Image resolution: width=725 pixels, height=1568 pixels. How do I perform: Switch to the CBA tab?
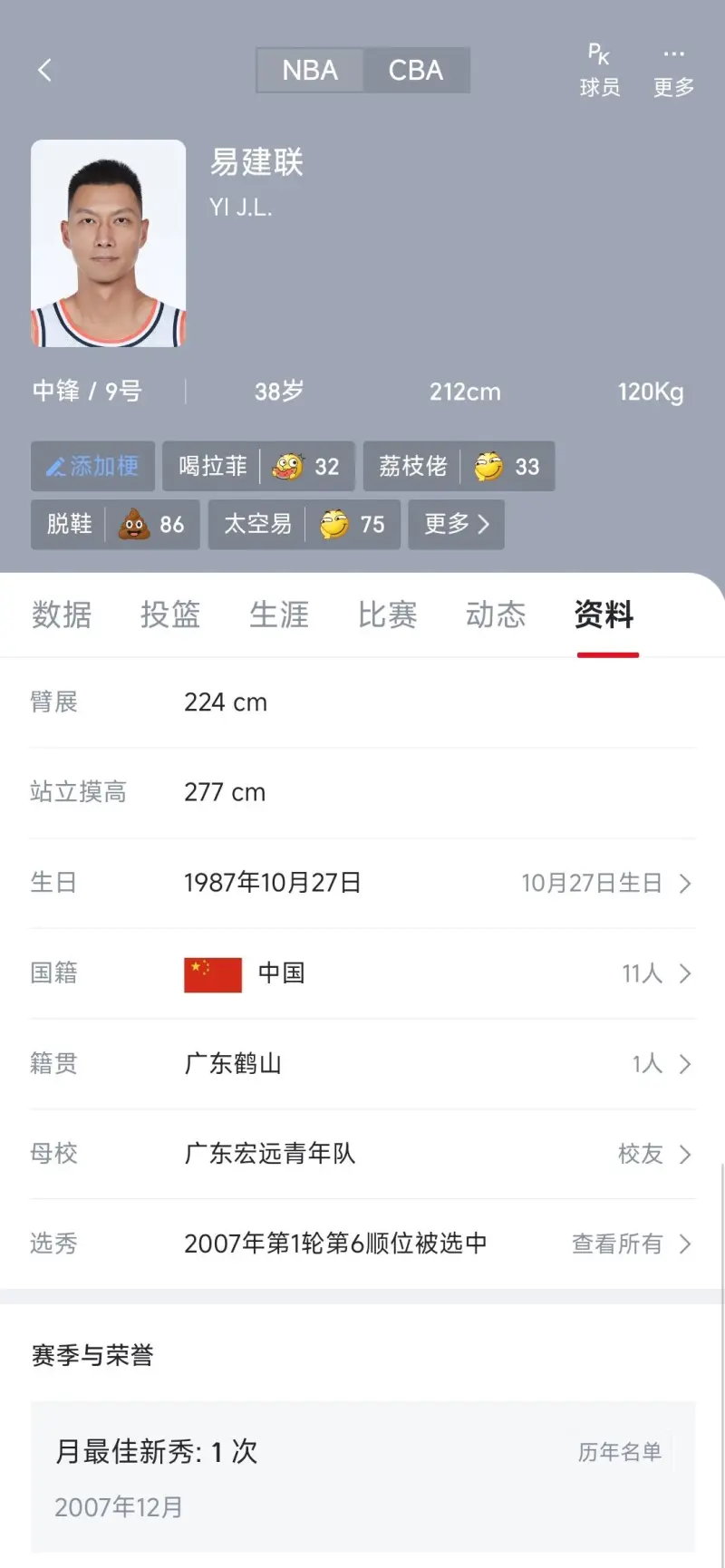point(416,70)
